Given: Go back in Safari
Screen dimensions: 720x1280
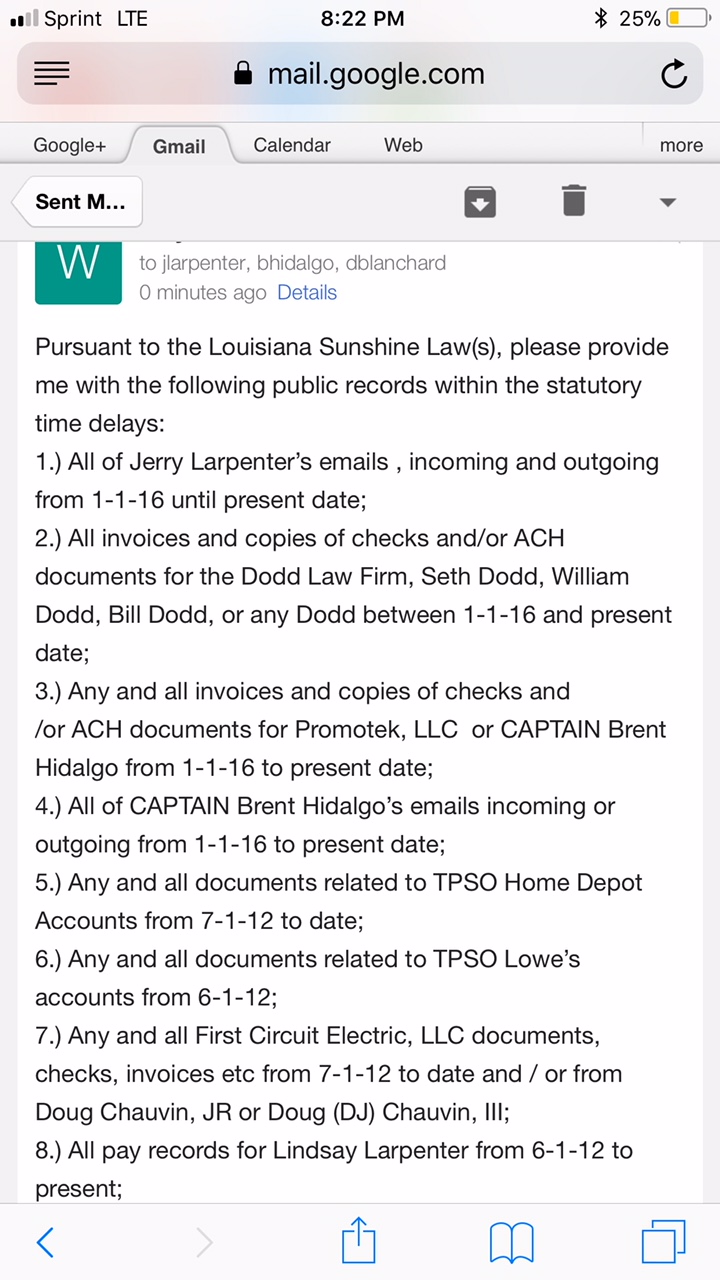Looking at the screenshot, I should (45, 1243).
